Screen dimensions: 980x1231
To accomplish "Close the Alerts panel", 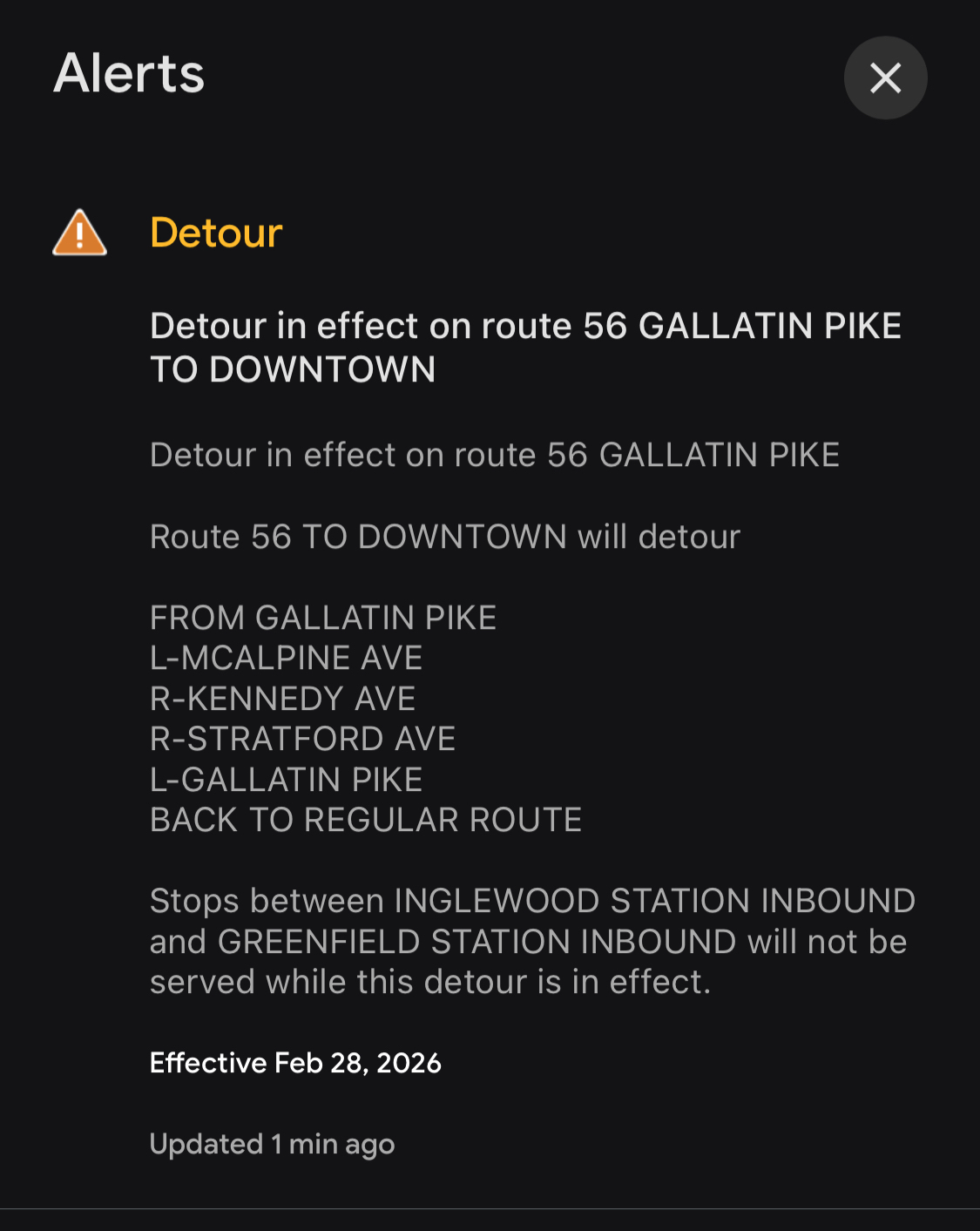I will (x=885, y=78).
